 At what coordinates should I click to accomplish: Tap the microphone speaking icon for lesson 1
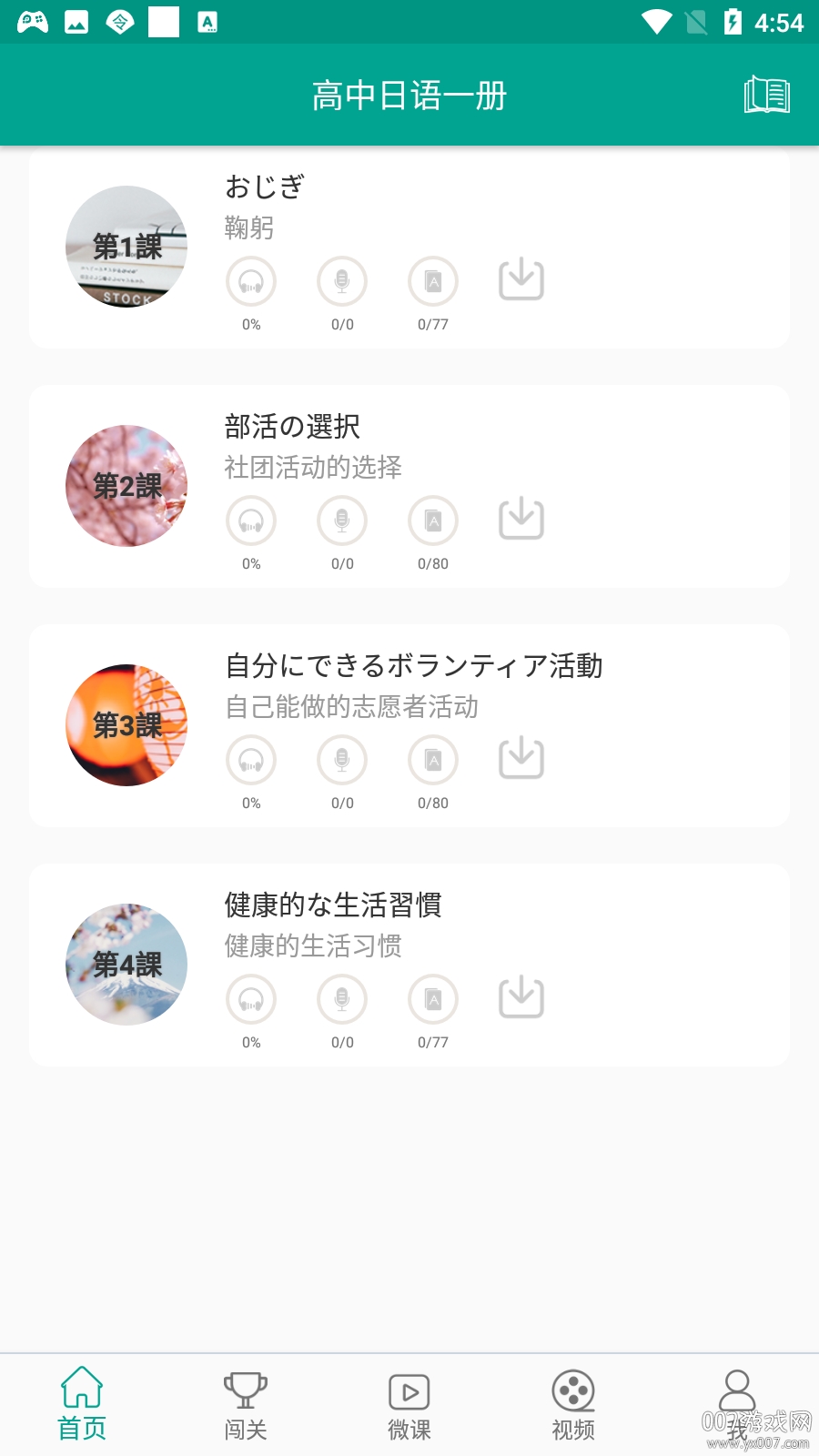342,282
